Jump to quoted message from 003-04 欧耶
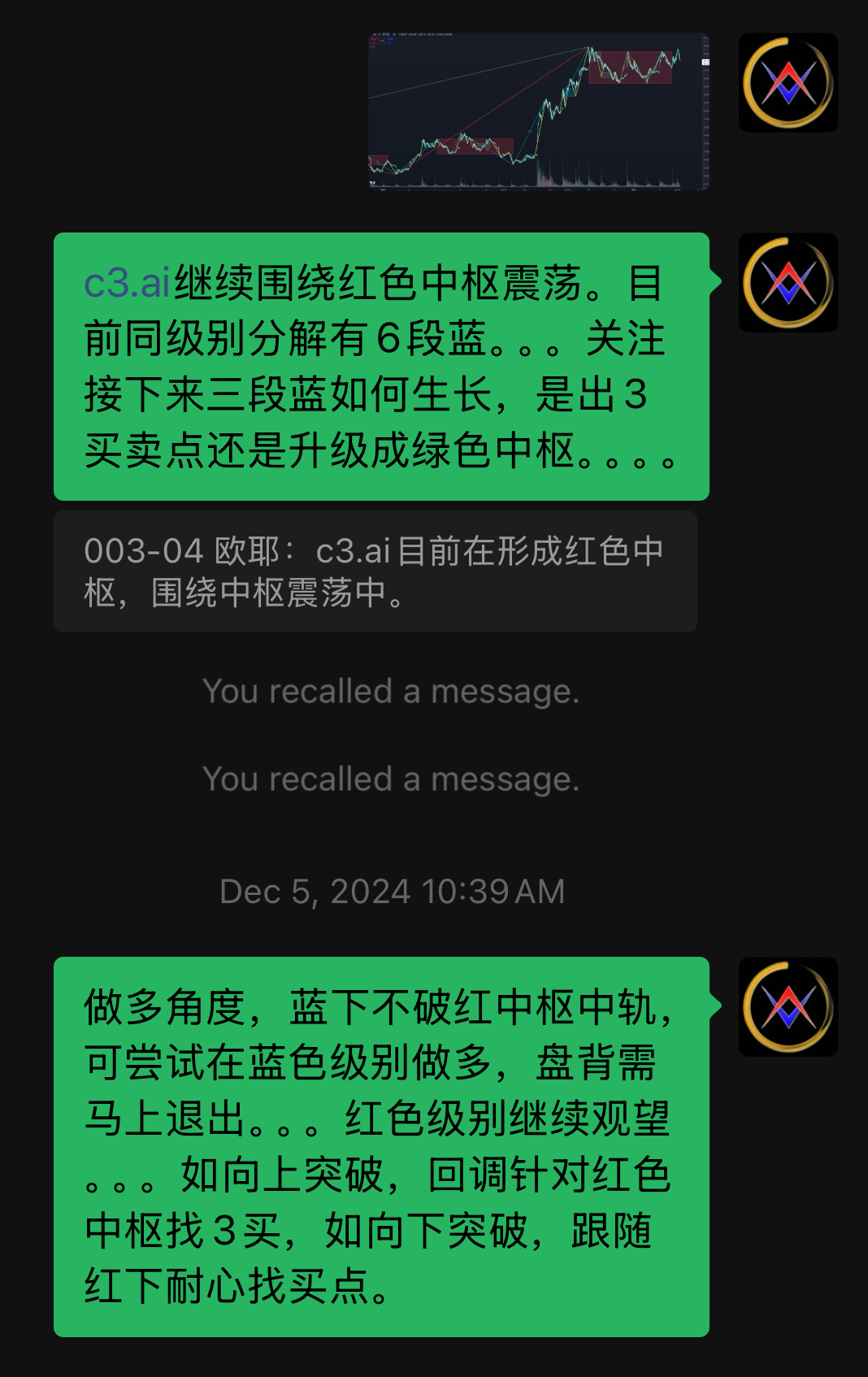 pyautogui.click(x=375, y=571)
